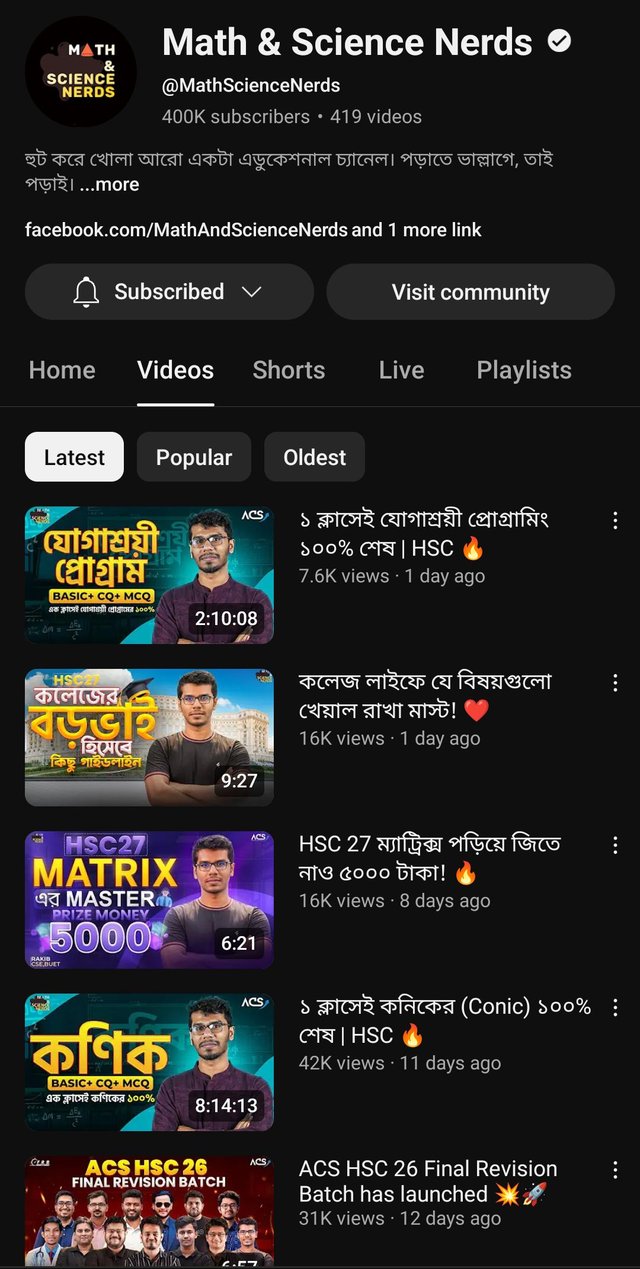Tap the Visit community button
This screenshot has height=1269, width=640.
click(x=470, y=292)
